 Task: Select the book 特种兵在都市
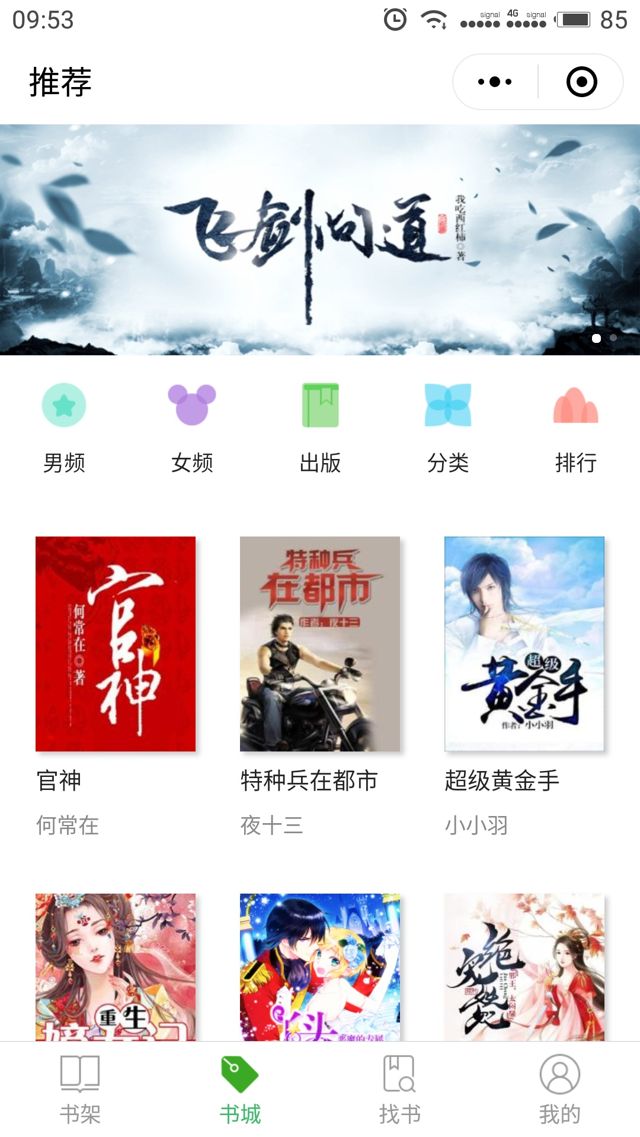(320, 644)
